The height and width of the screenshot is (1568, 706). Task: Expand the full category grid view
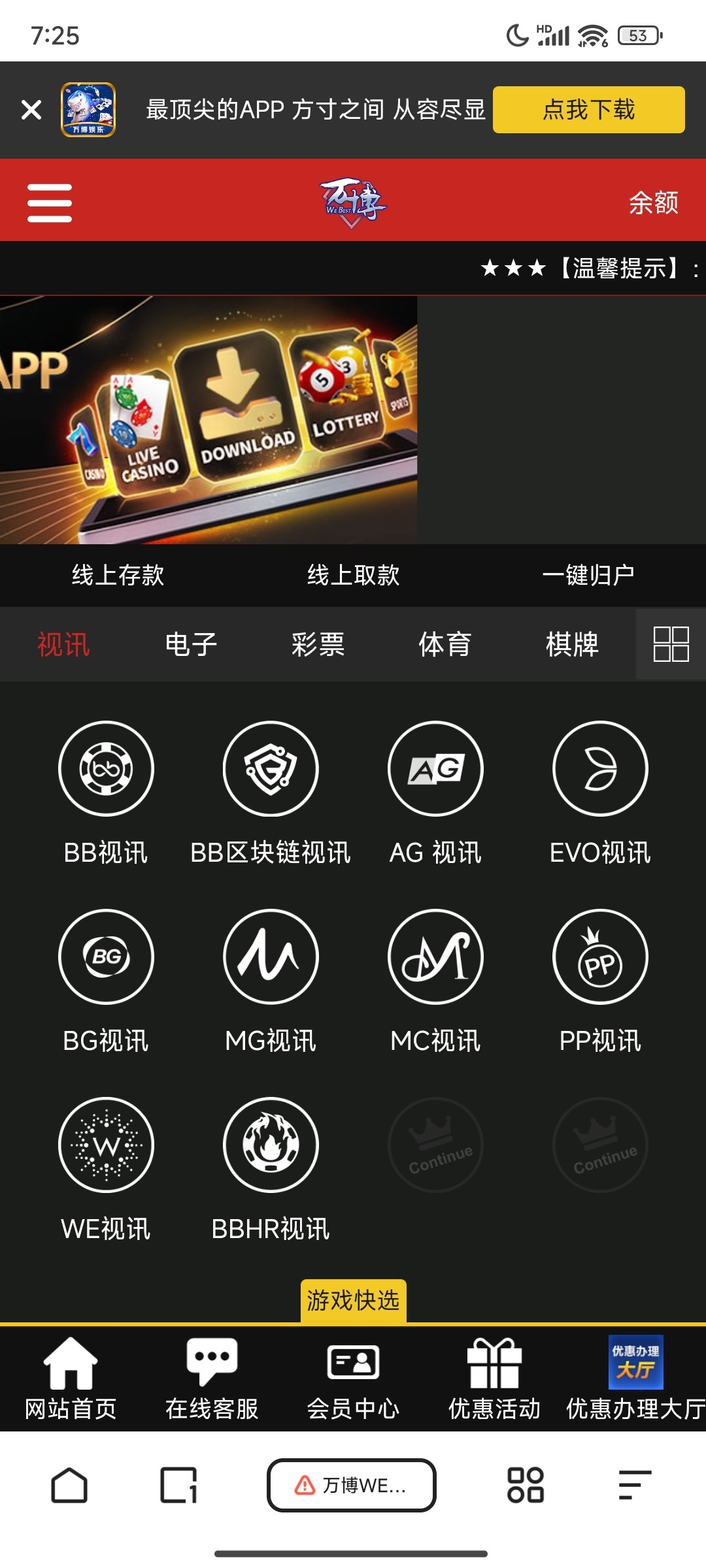point(670,644)
